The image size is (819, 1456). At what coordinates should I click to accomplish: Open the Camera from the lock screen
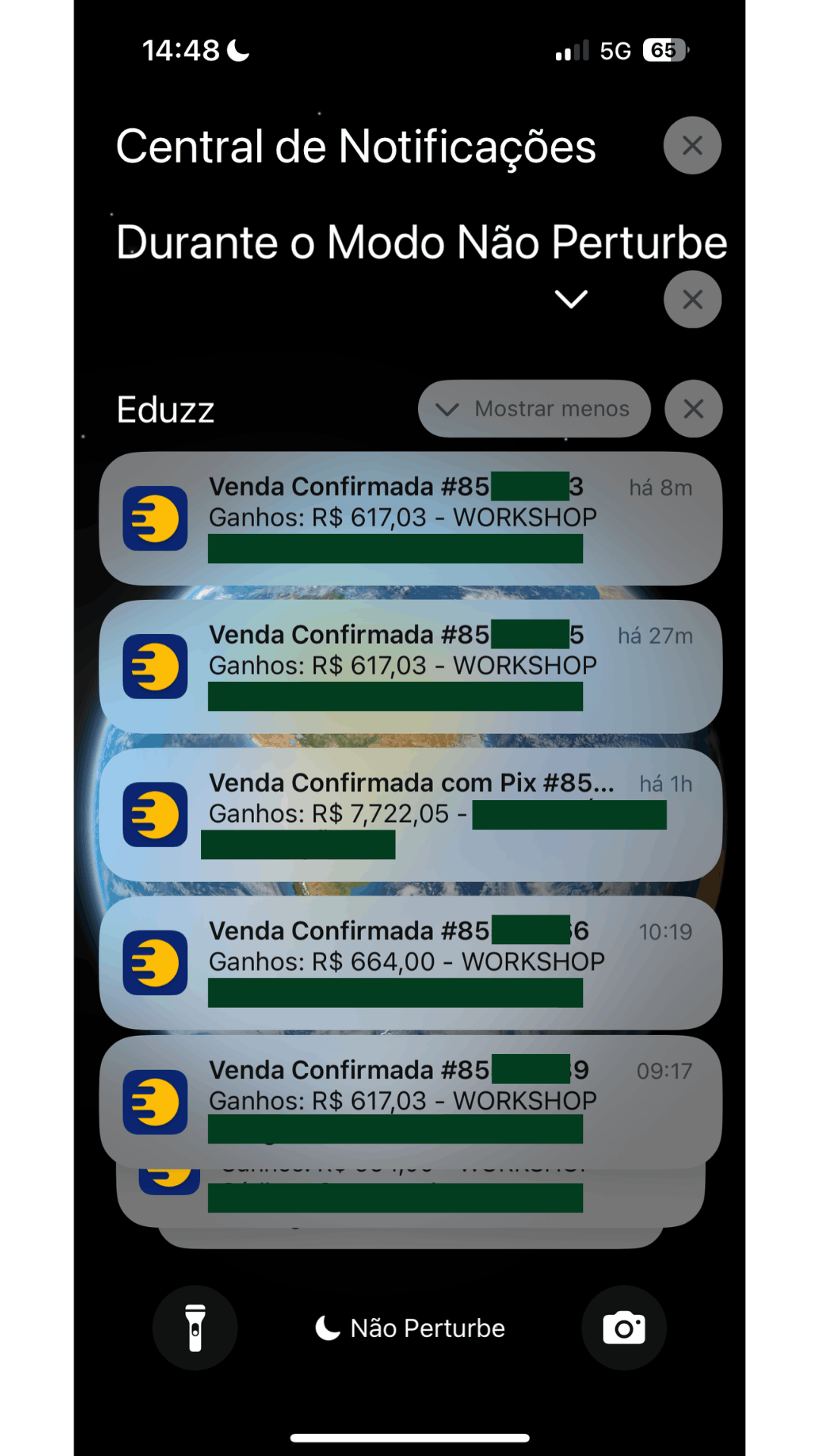[x=623, y=1328]
